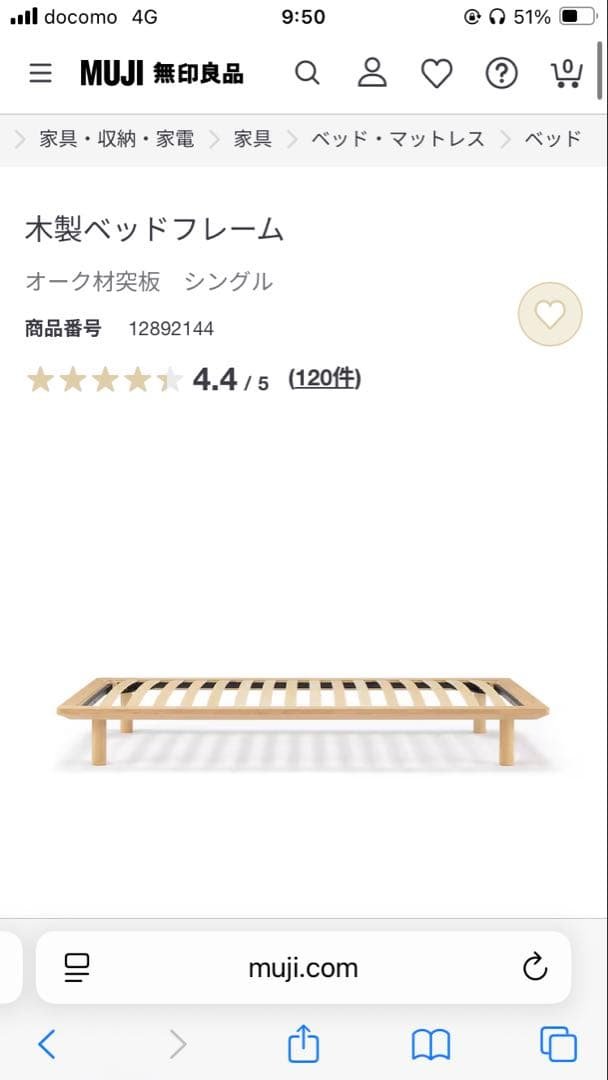Open Safari page settings menu icon
Viewport: 608px width, 1080px height.
[77, 967]
